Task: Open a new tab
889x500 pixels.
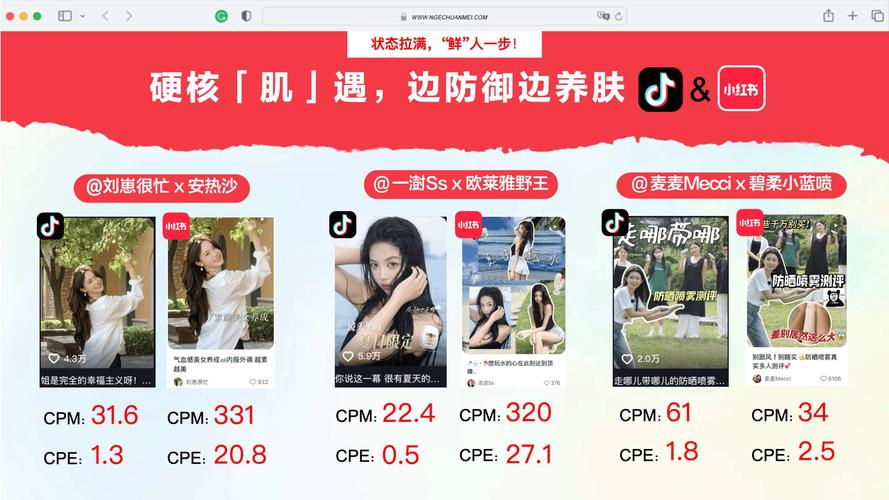Action: coord(852,16)
